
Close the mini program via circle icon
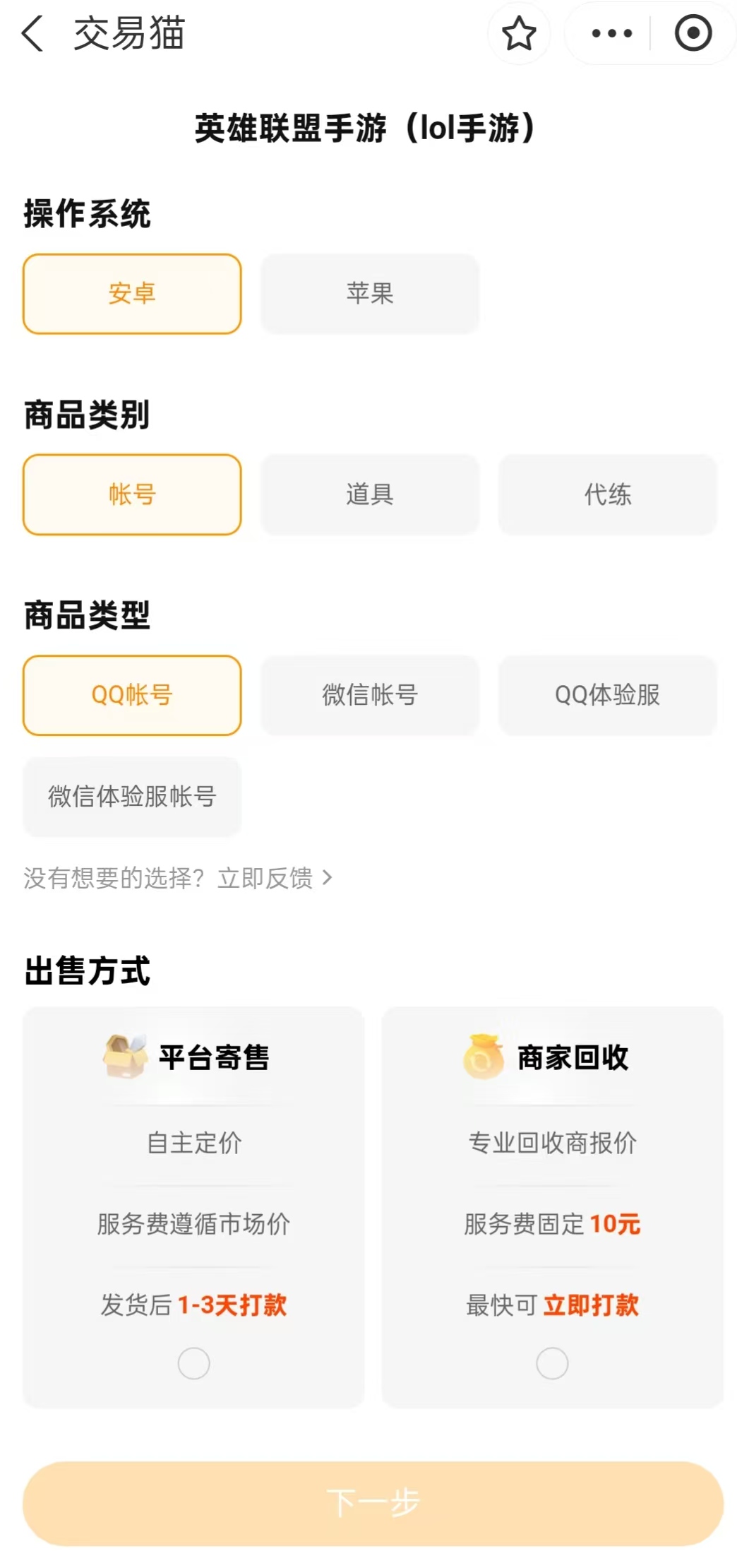pyautogui.click(x=693, y=33)
